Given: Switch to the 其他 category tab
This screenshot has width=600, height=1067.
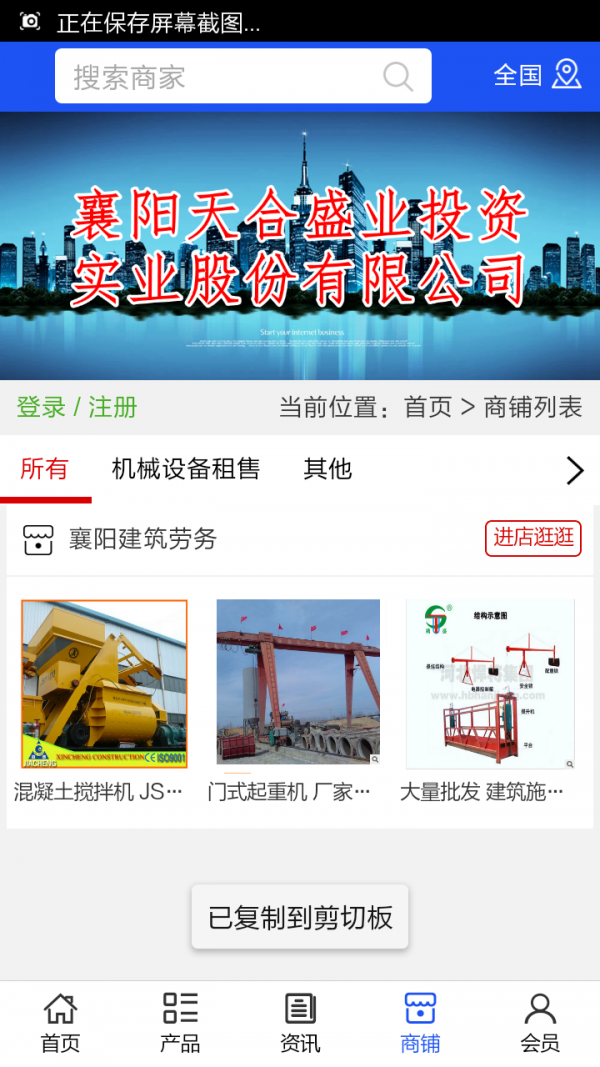Looking at the screenshot, I should 328,469.
